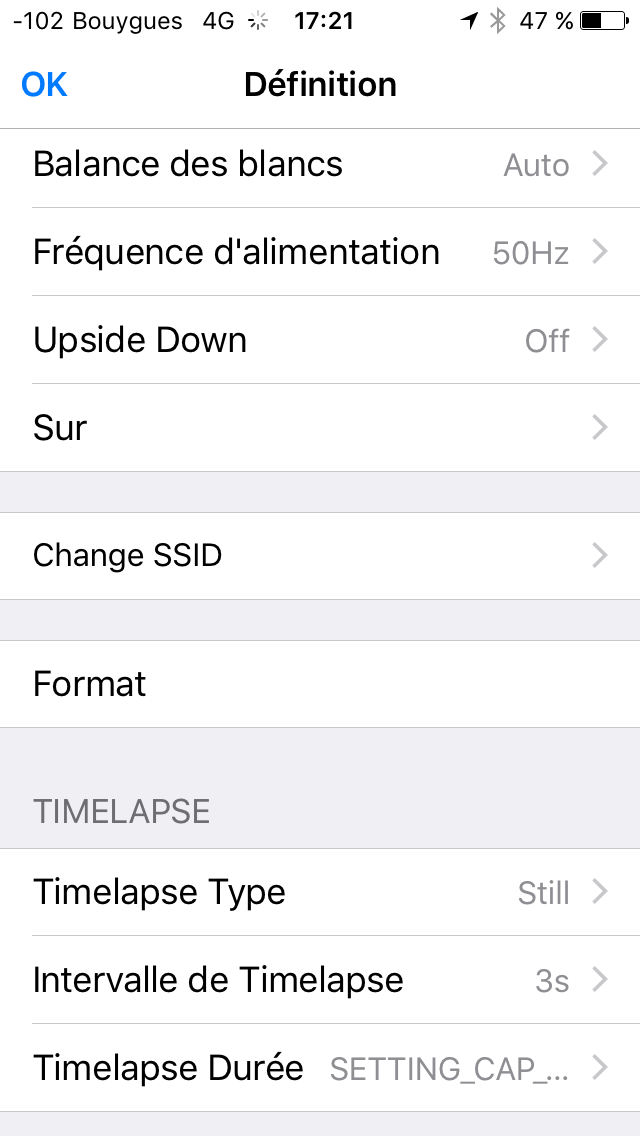Adjust Intervalle de Timelapse
The image size is (640, 1136).
[320, 980]
